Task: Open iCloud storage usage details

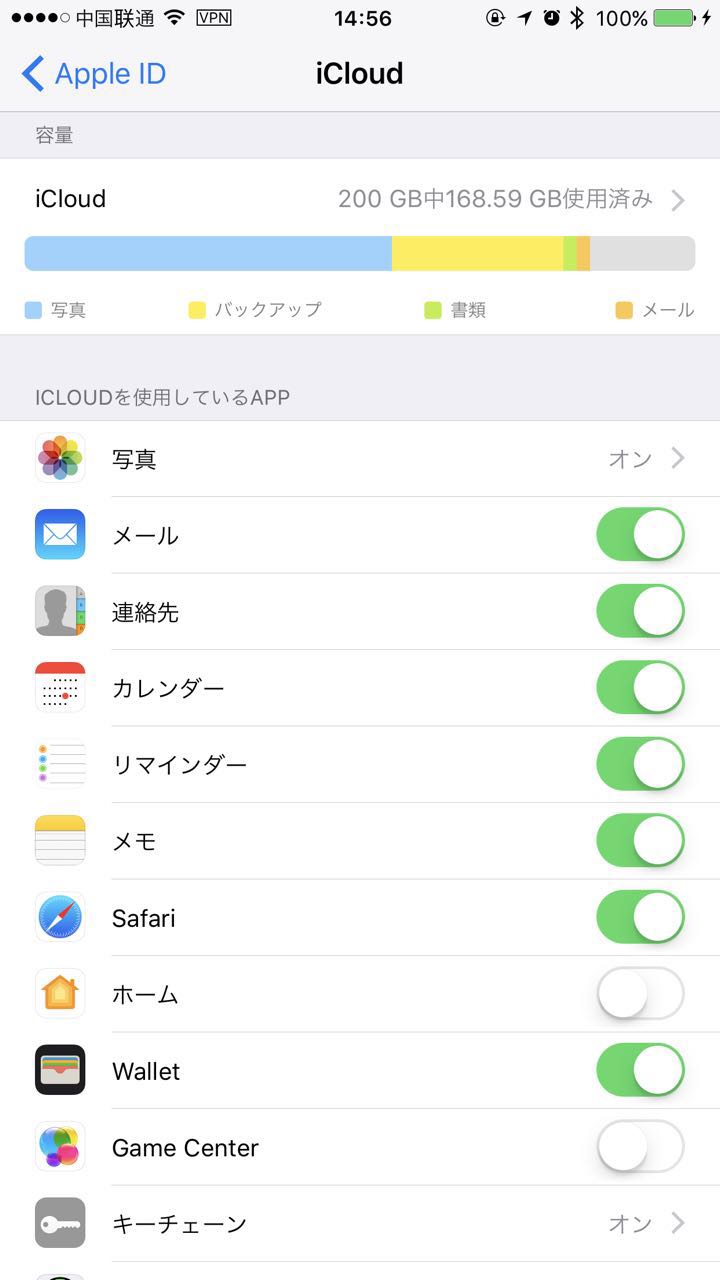Action: coord(360,199)
